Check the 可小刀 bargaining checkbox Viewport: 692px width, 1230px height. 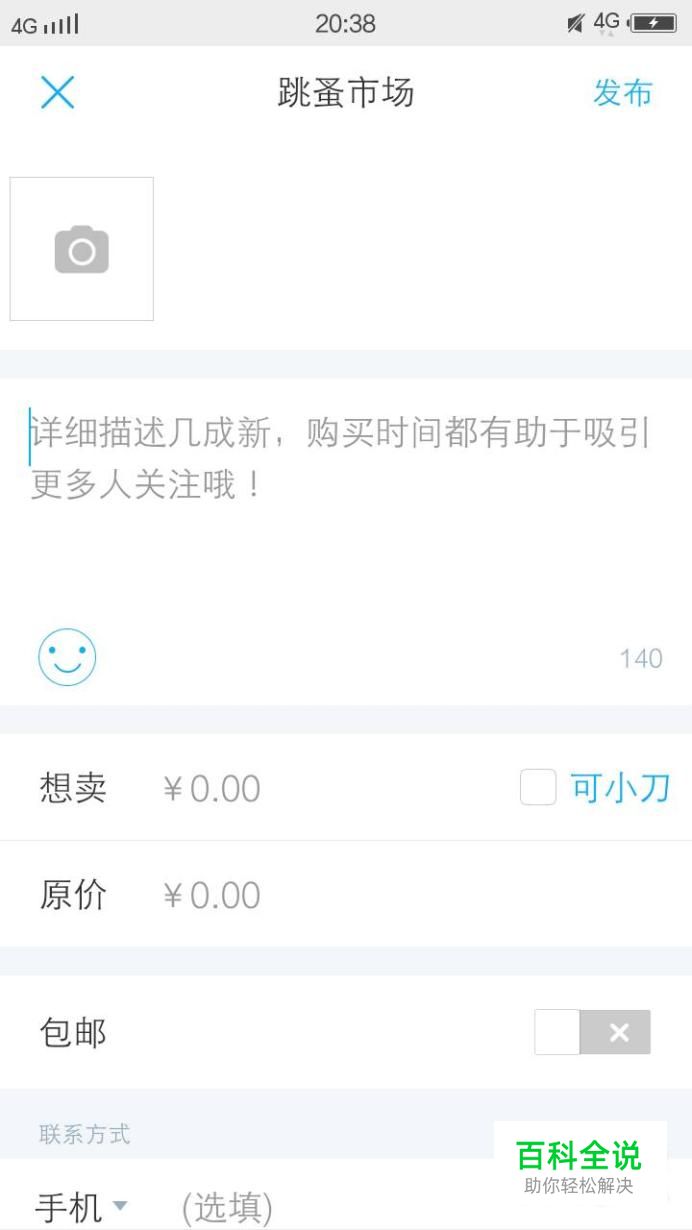pyautogui.click(x=538, y=788)
